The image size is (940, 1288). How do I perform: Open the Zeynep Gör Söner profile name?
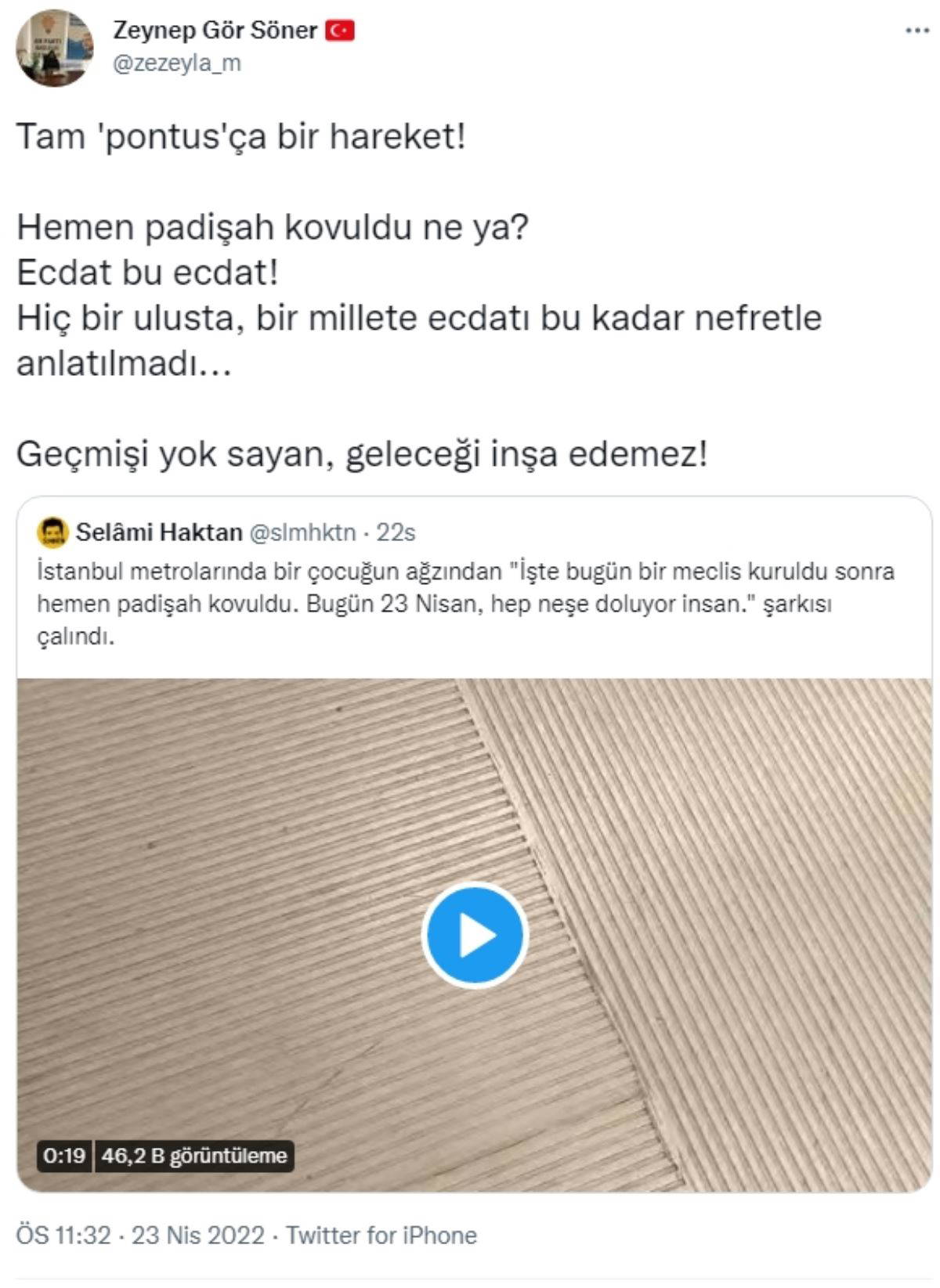215,31
